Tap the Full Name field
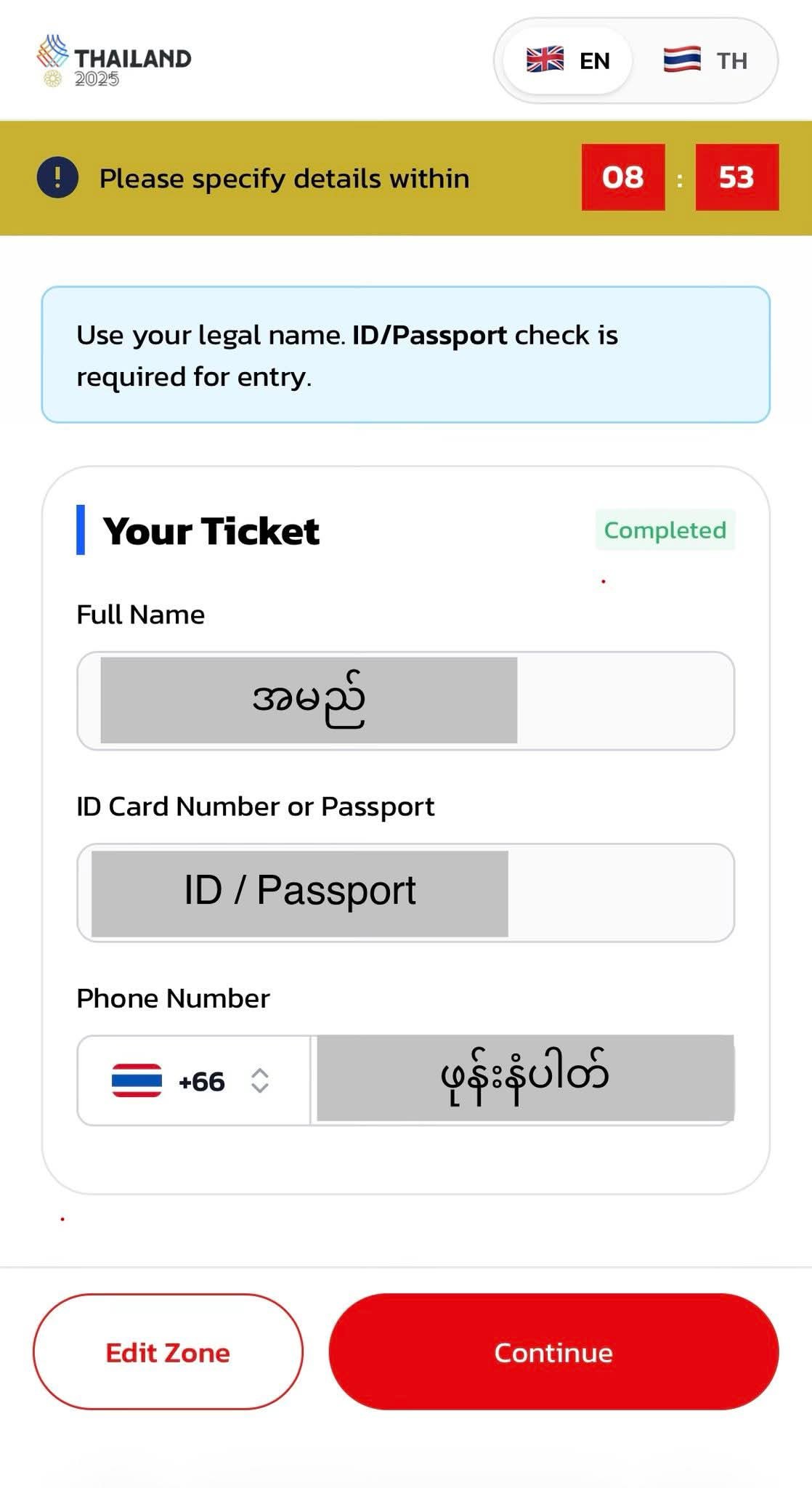The height and width of the screenshot is (1488, 812). 405,701
